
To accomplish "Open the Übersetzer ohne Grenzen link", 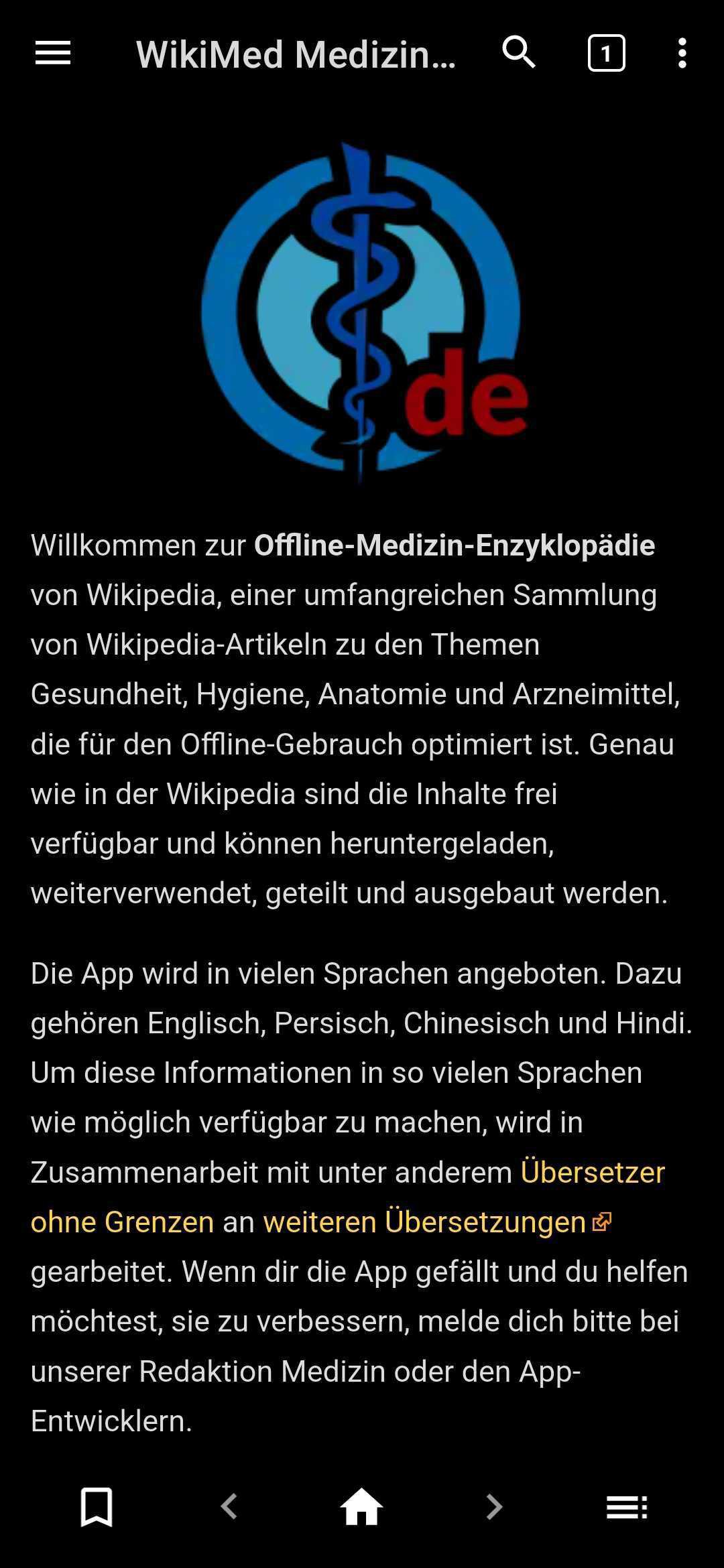I will click(592, 1173).
